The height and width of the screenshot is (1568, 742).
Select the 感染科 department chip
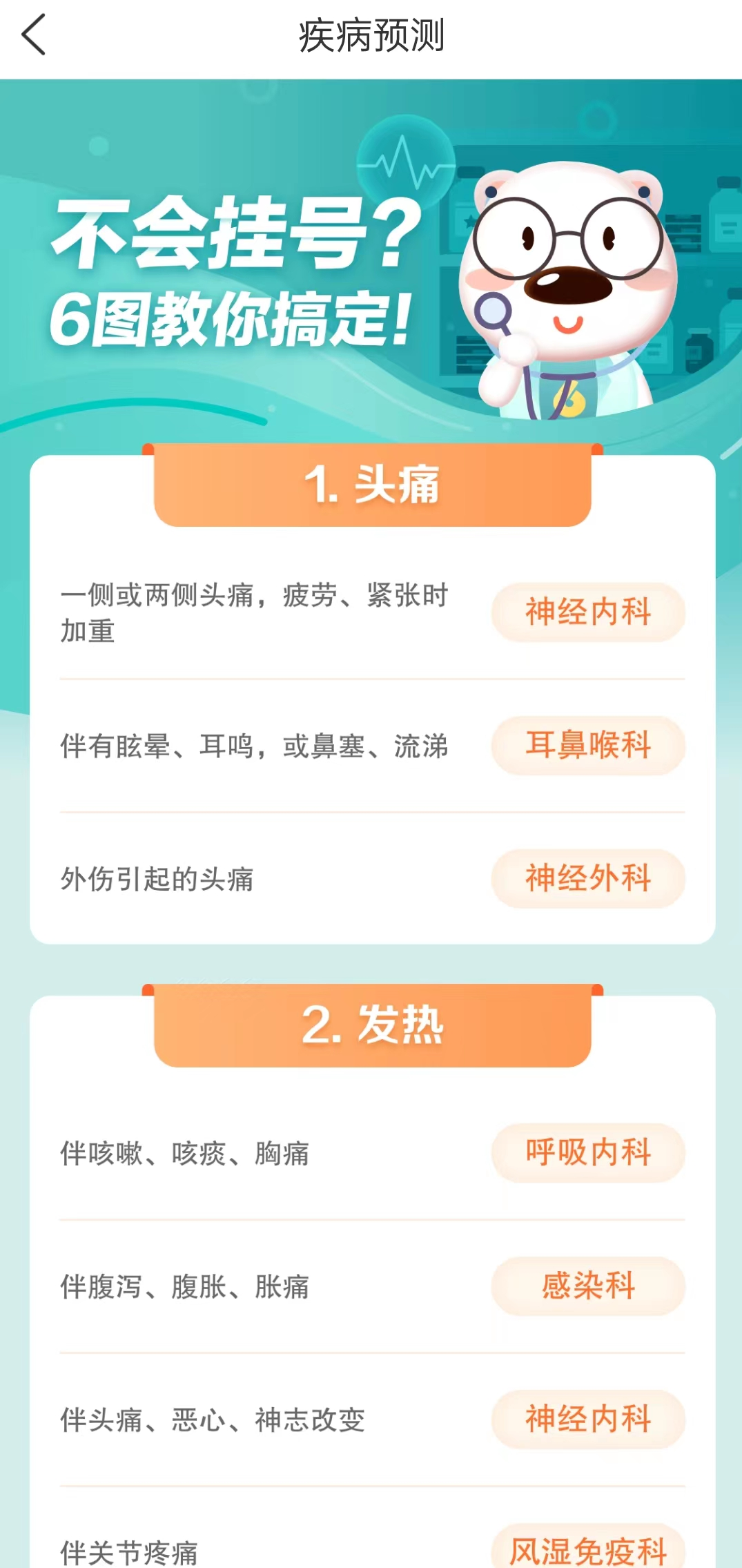(x=588, y=1286)
